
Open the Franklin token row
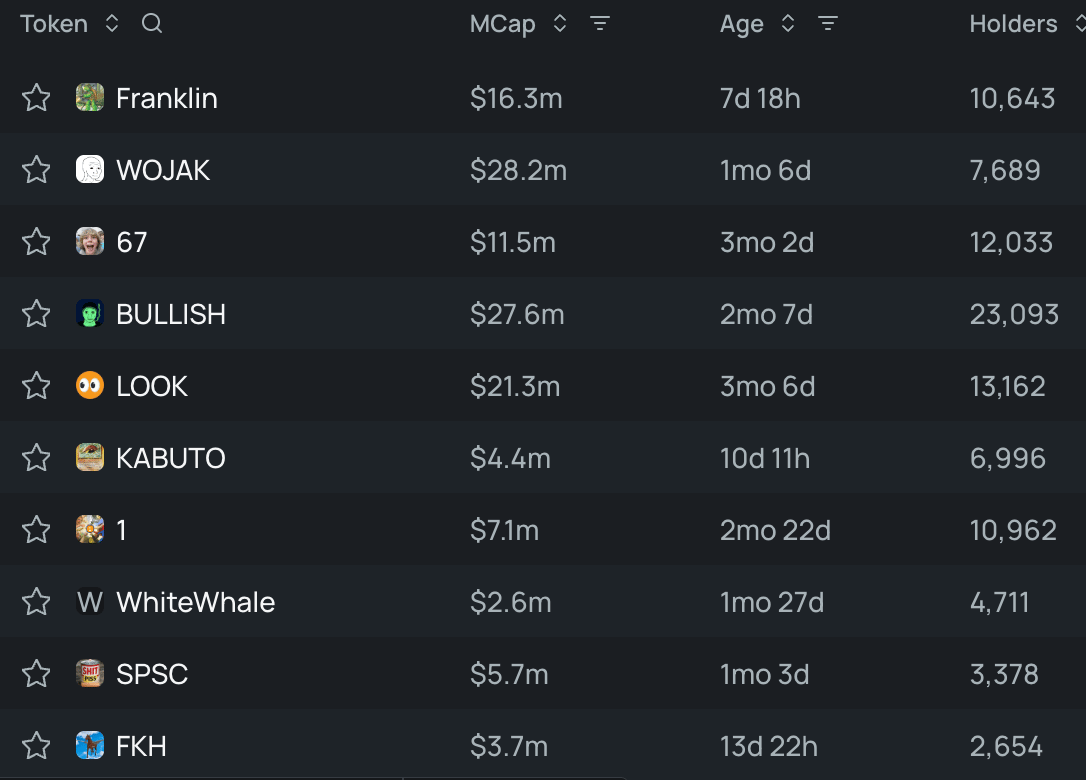click(166, 98)
